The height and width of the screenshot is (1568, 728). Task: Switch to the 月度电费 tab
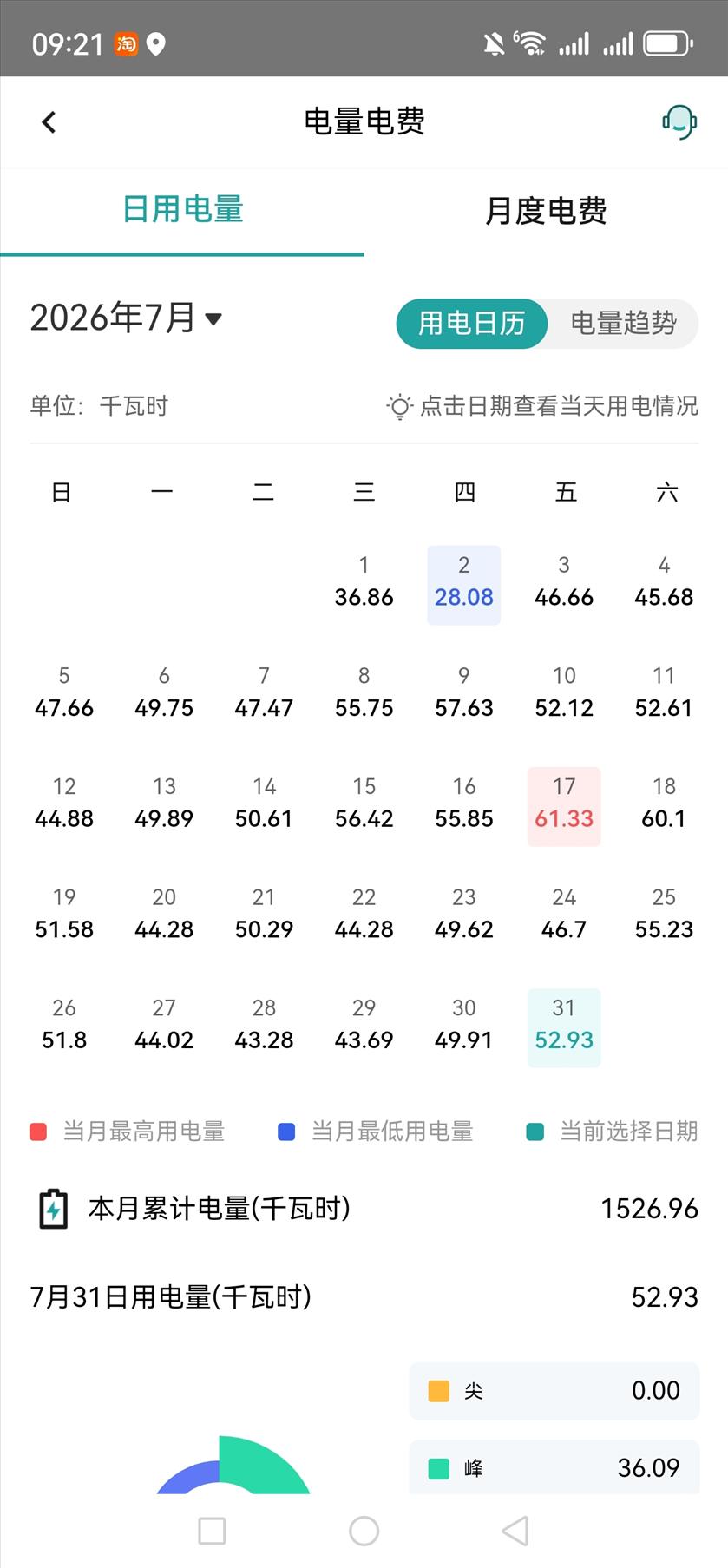(x=546, y=211)
